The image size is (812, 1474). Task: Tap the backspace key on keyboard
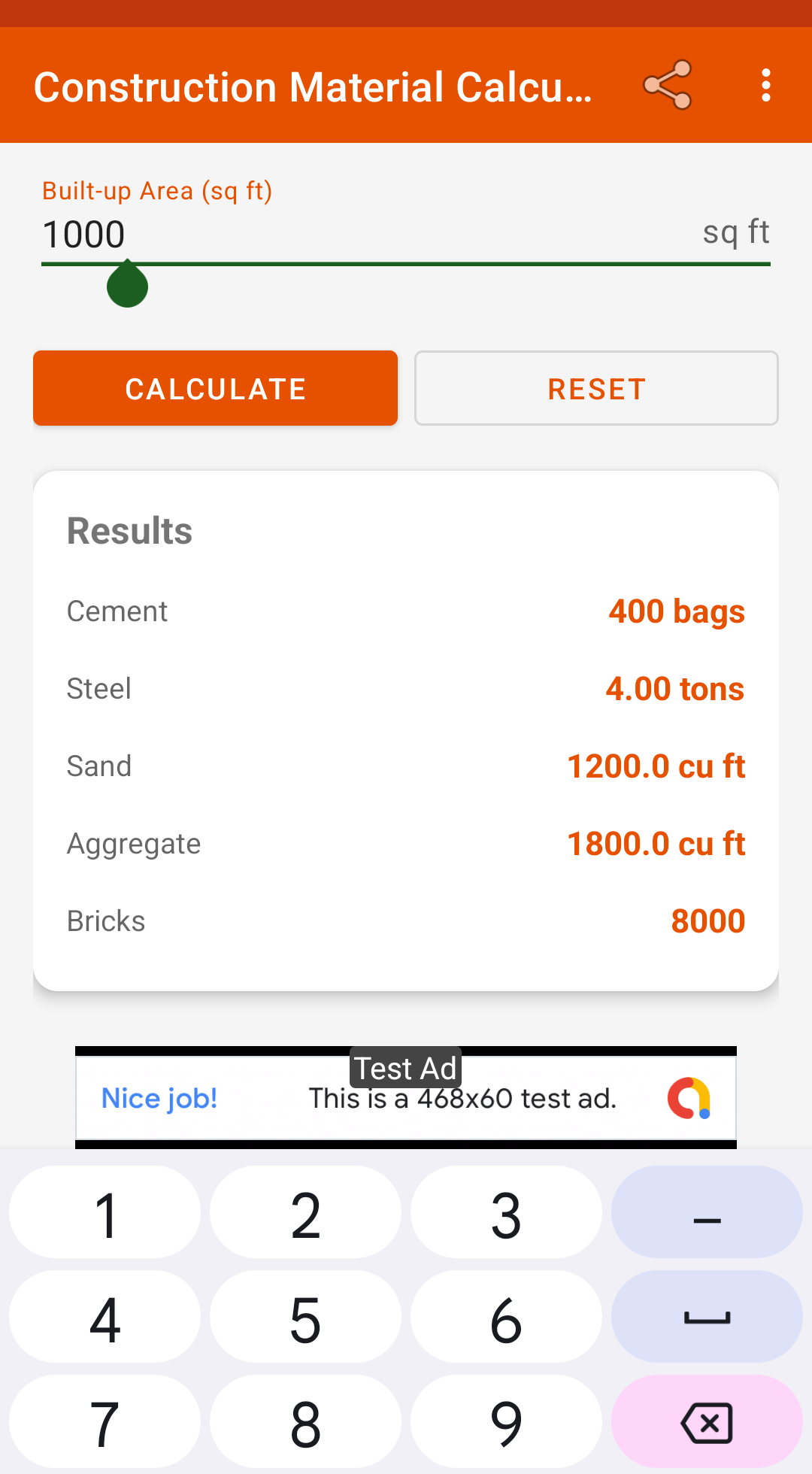point(705,1422)
